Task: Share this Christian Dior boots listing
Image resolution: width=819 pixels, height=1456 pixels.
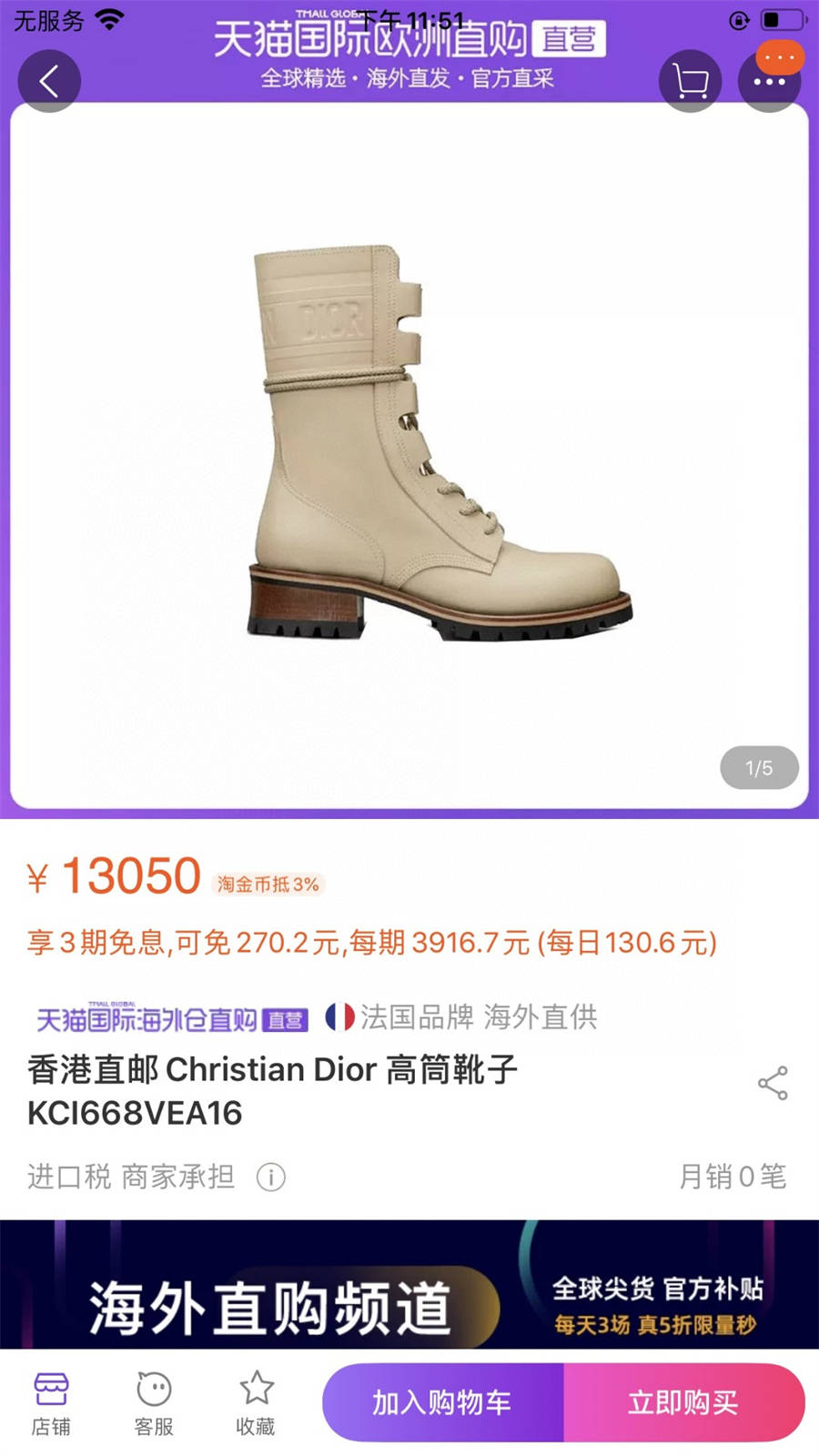Action: coord(773,1083)
